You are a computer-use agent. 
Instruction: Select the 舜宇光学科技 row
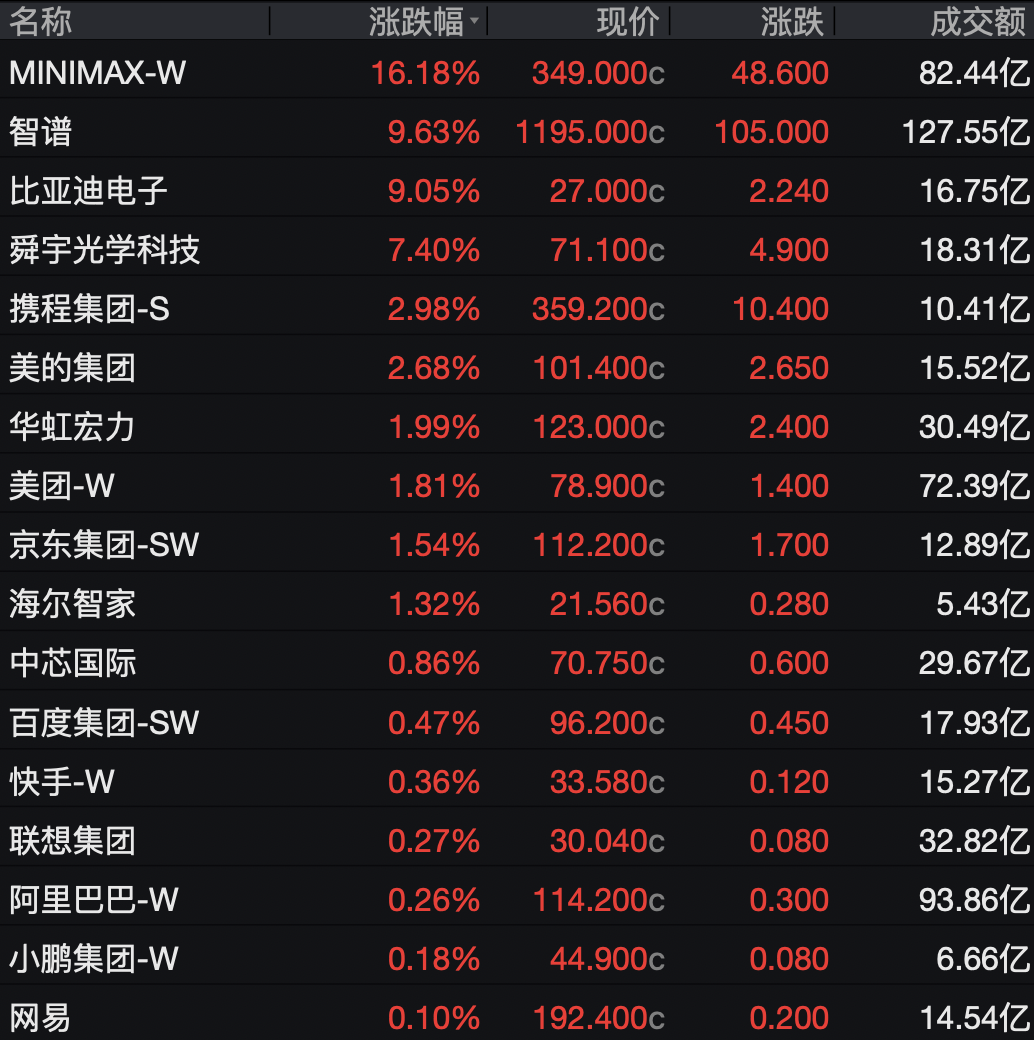click(517, 249)
